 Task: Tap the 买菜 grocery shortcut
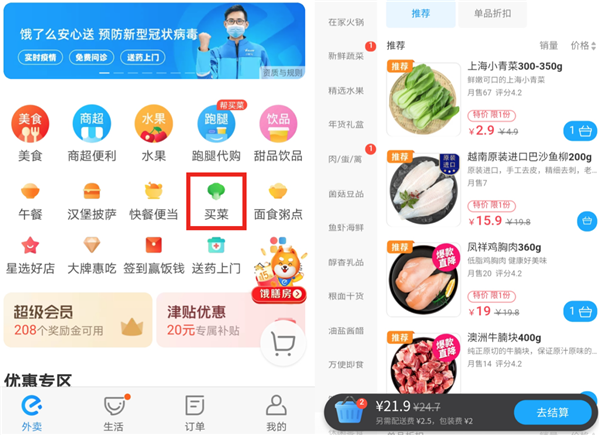coord(216,199)
